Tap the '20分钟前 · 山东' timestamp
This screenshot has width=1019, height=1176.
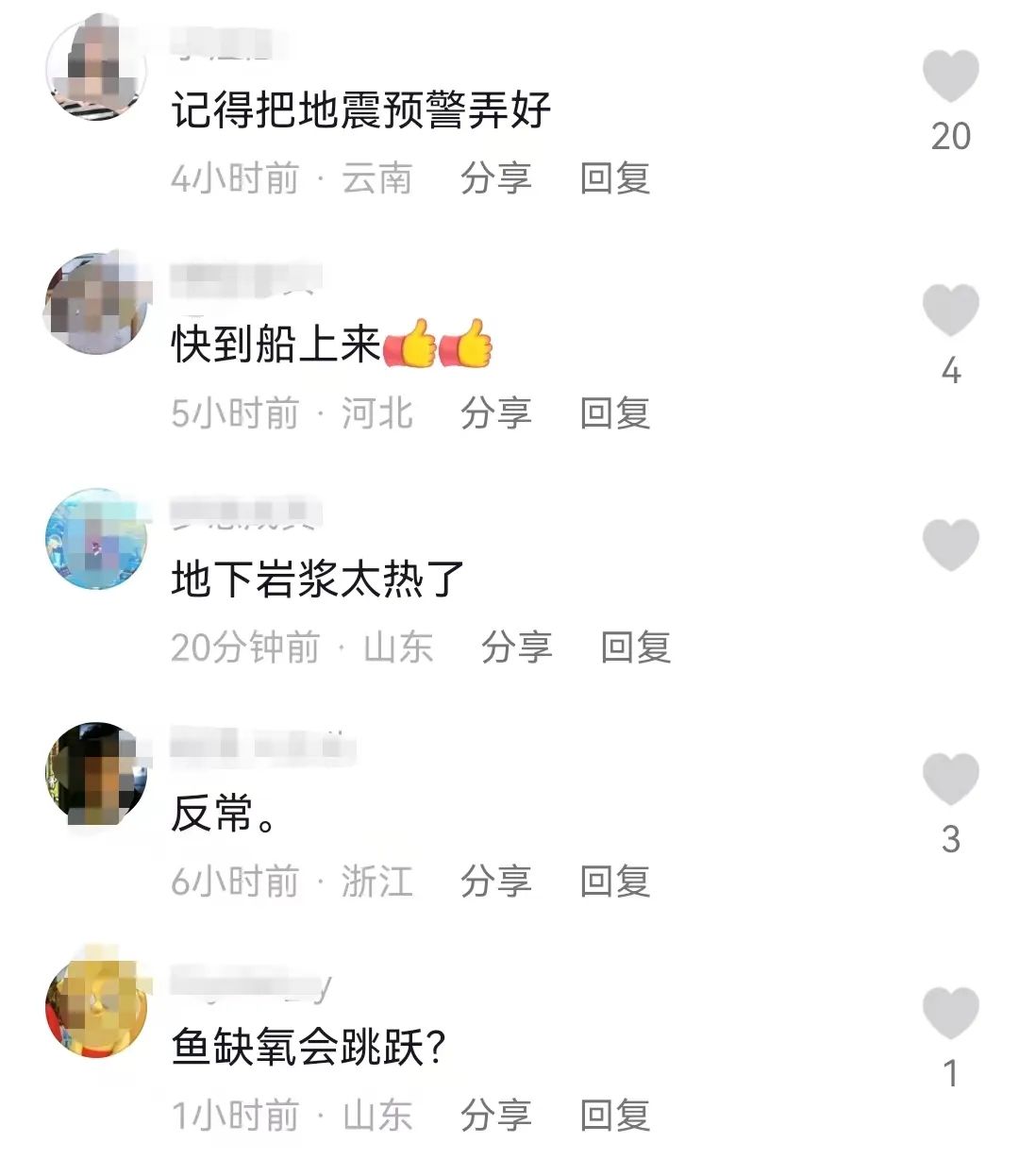click(302, 647)
